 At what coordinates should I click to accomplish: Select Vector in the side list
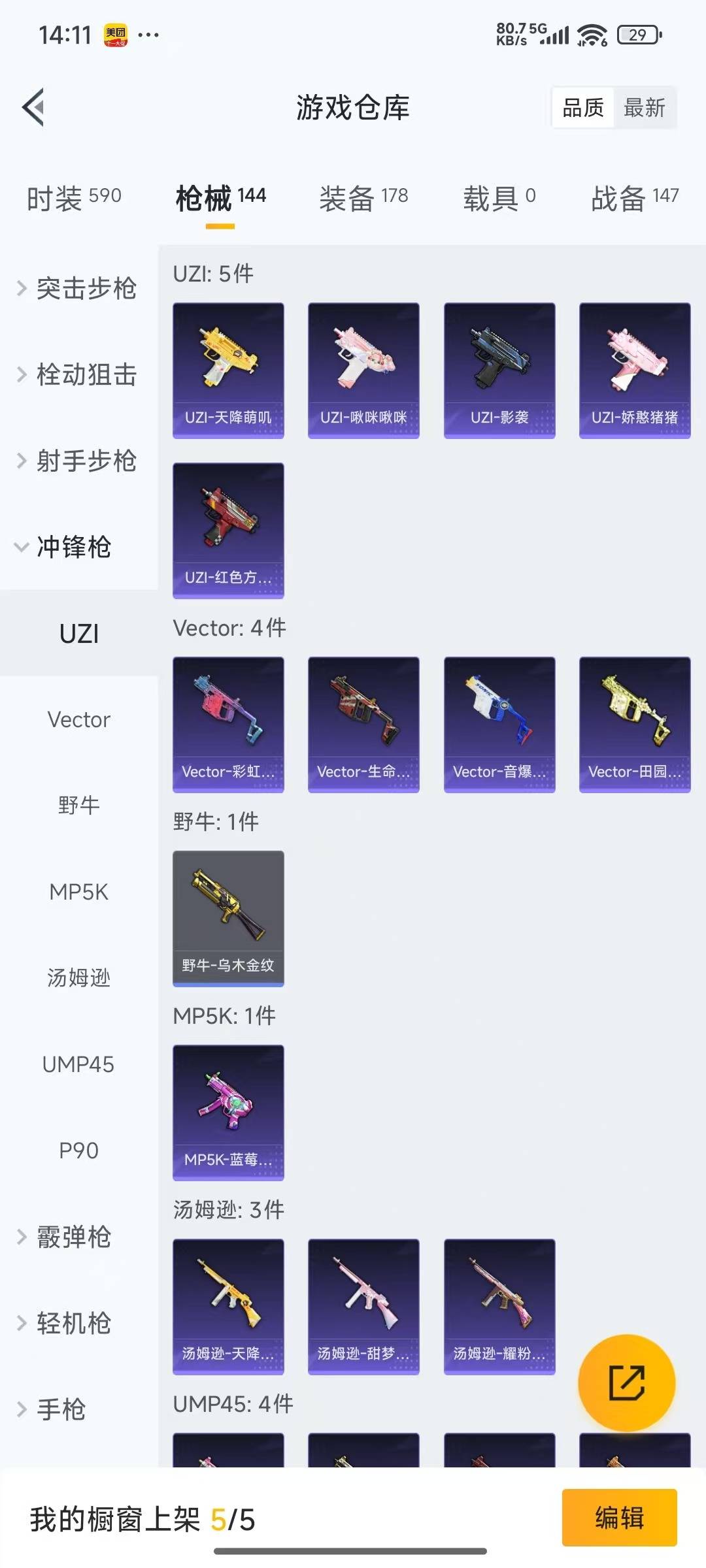(x=78, y=719)
